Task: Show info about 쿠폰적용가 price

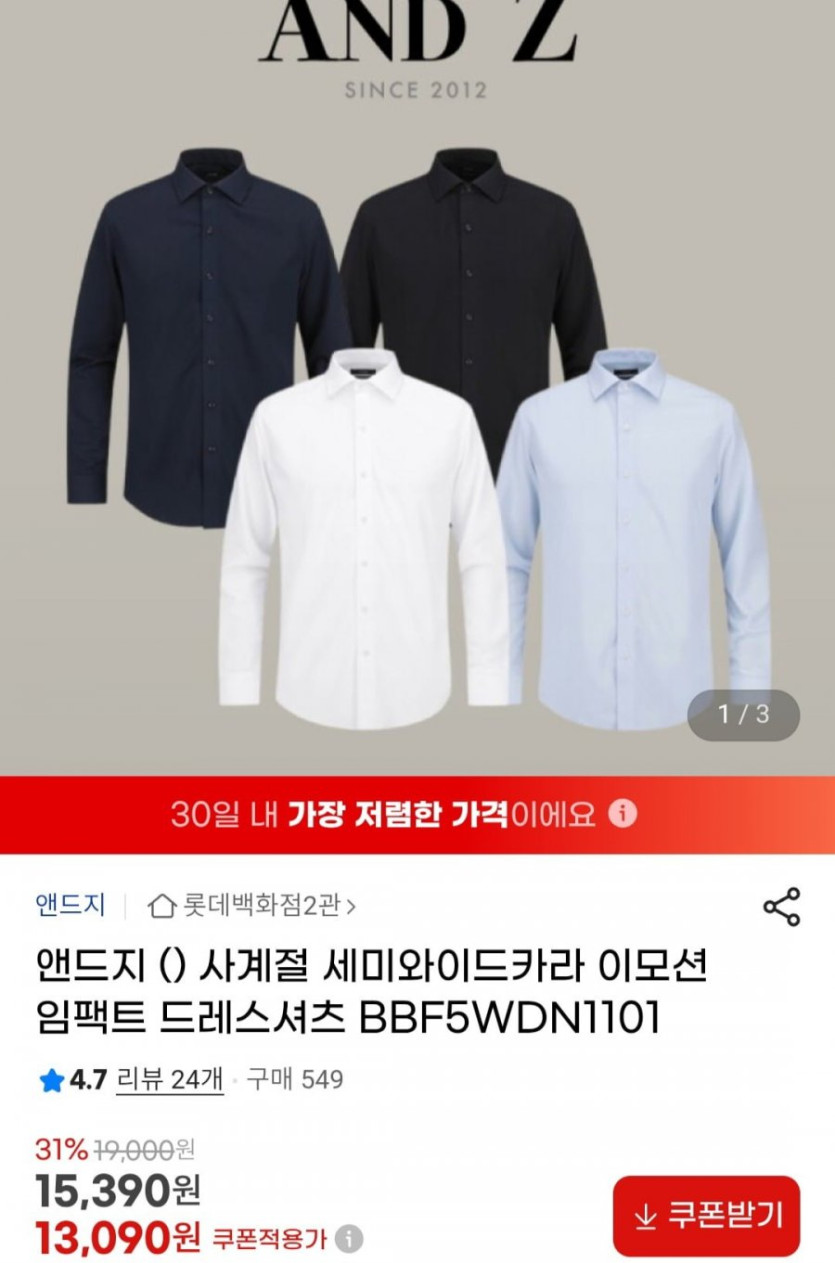Action: [x=348, y=1240]
